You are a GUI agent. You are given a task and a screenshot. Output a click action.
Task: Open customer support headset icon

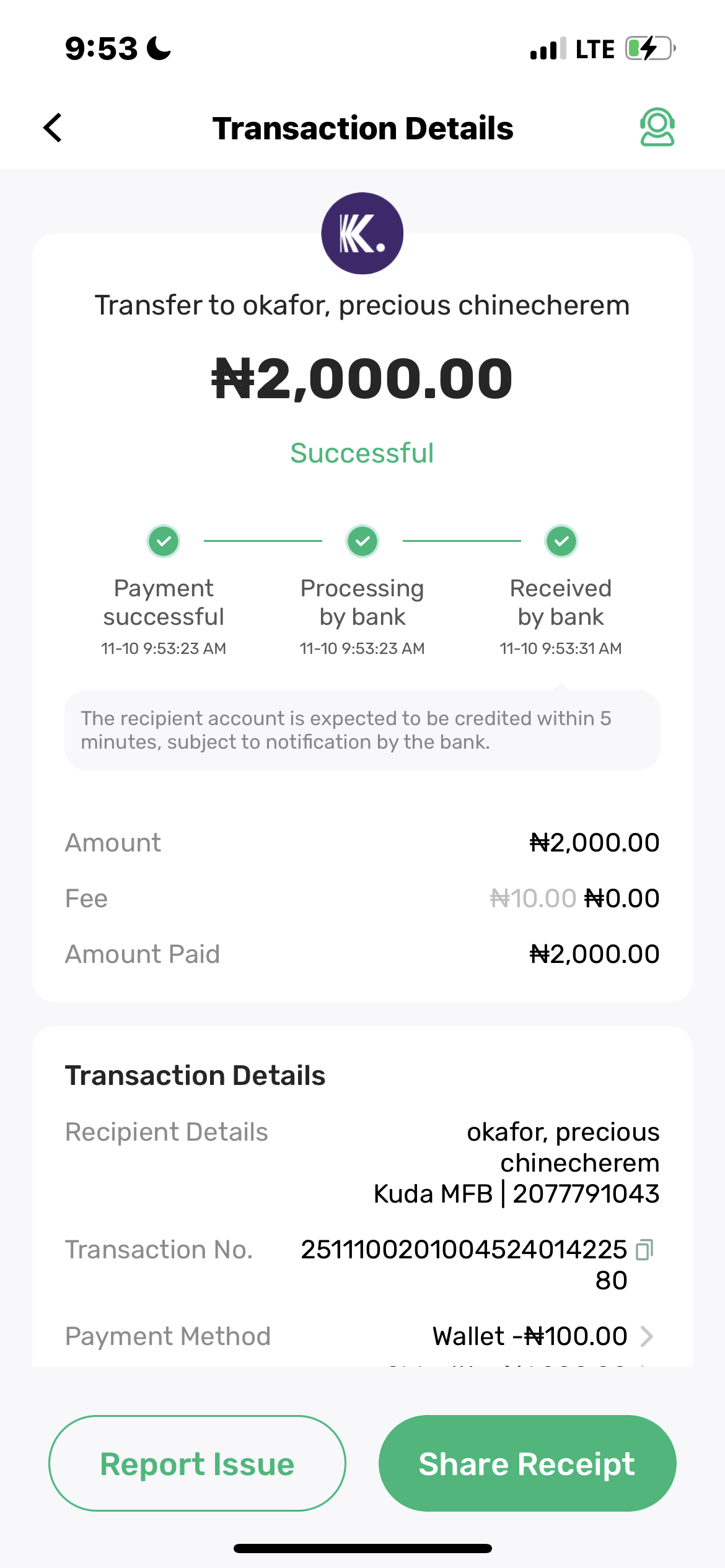tap(657, 128)
